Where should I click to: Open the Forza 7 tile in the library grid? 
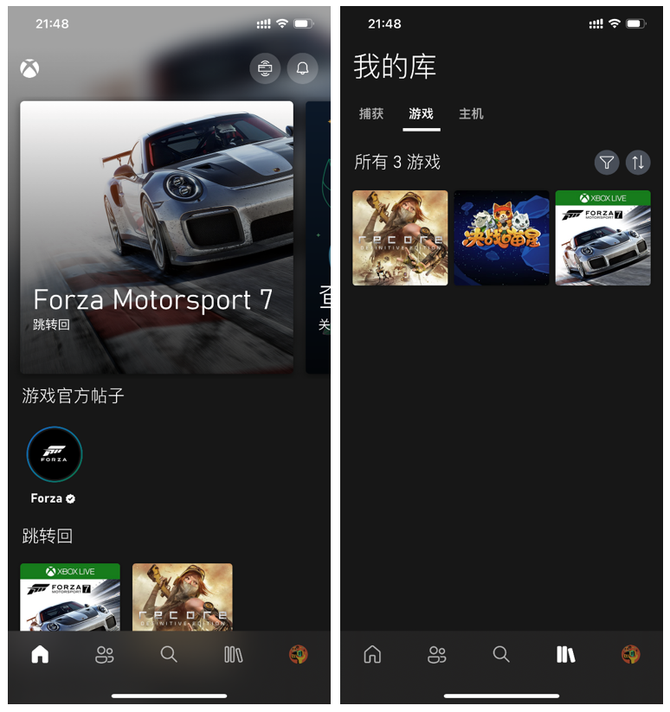coord(602,238)
